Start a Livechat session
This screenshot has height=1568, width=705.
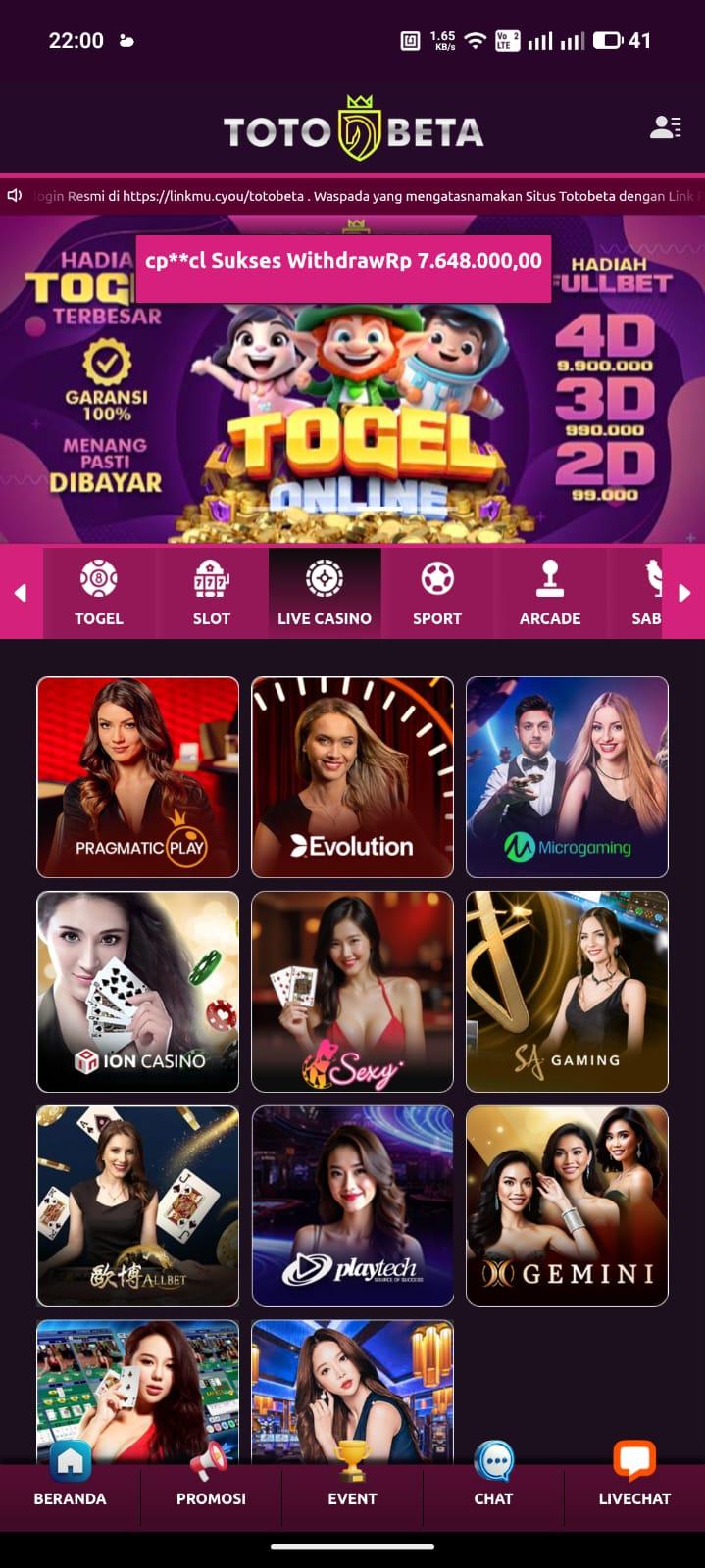tap(634, 1478)
